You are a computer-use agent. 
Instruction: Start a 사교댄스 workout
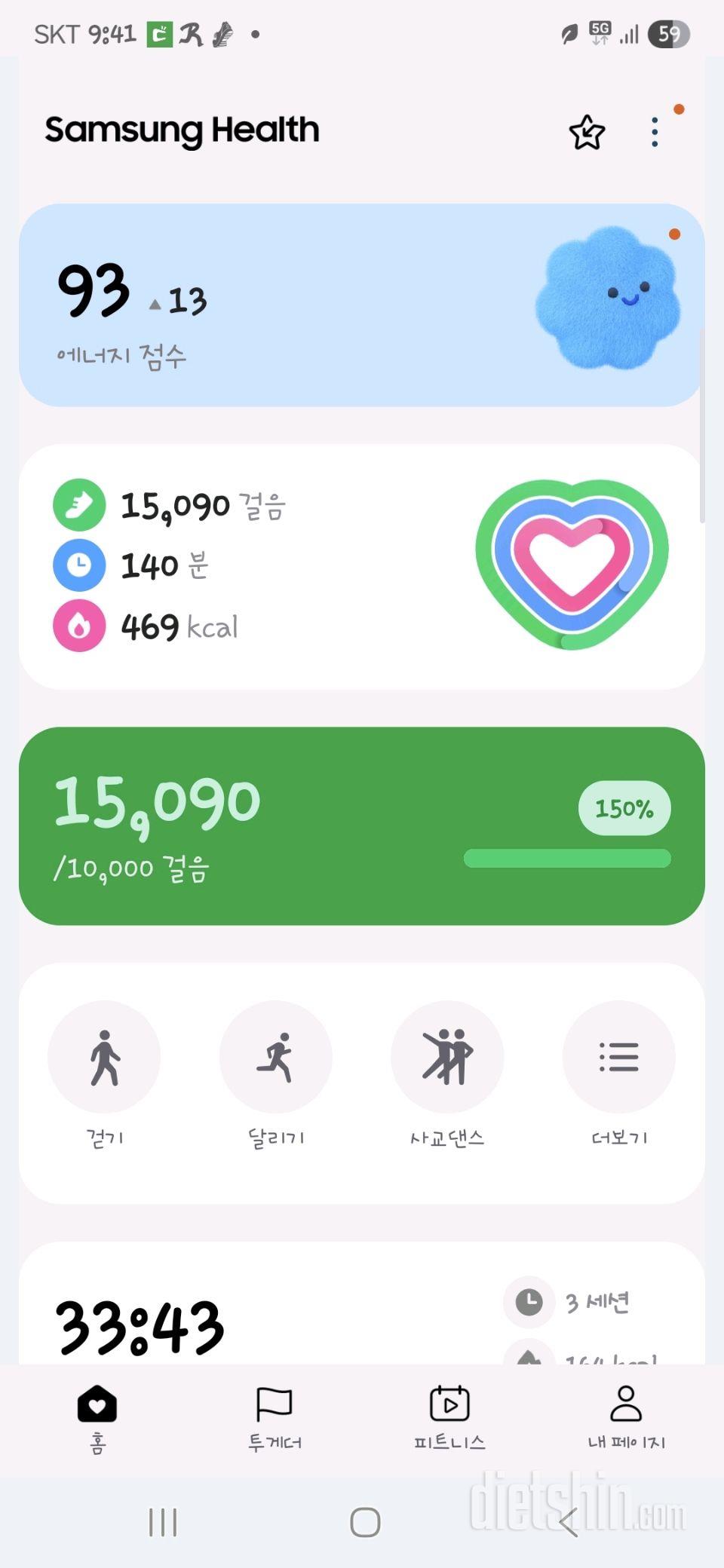coord(447,1057)
